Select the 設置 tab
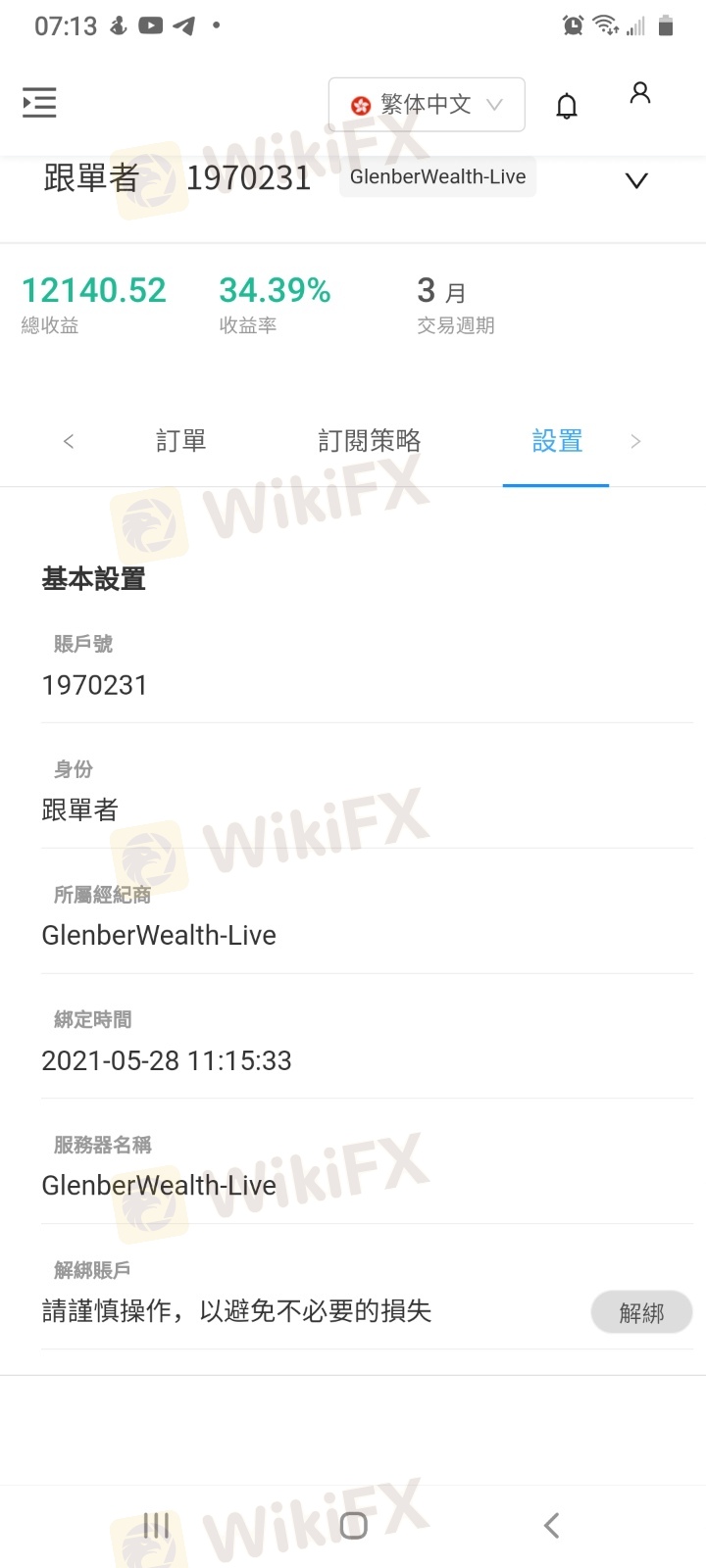This screenshot has width=706, height=1568. tap(557, 441)
